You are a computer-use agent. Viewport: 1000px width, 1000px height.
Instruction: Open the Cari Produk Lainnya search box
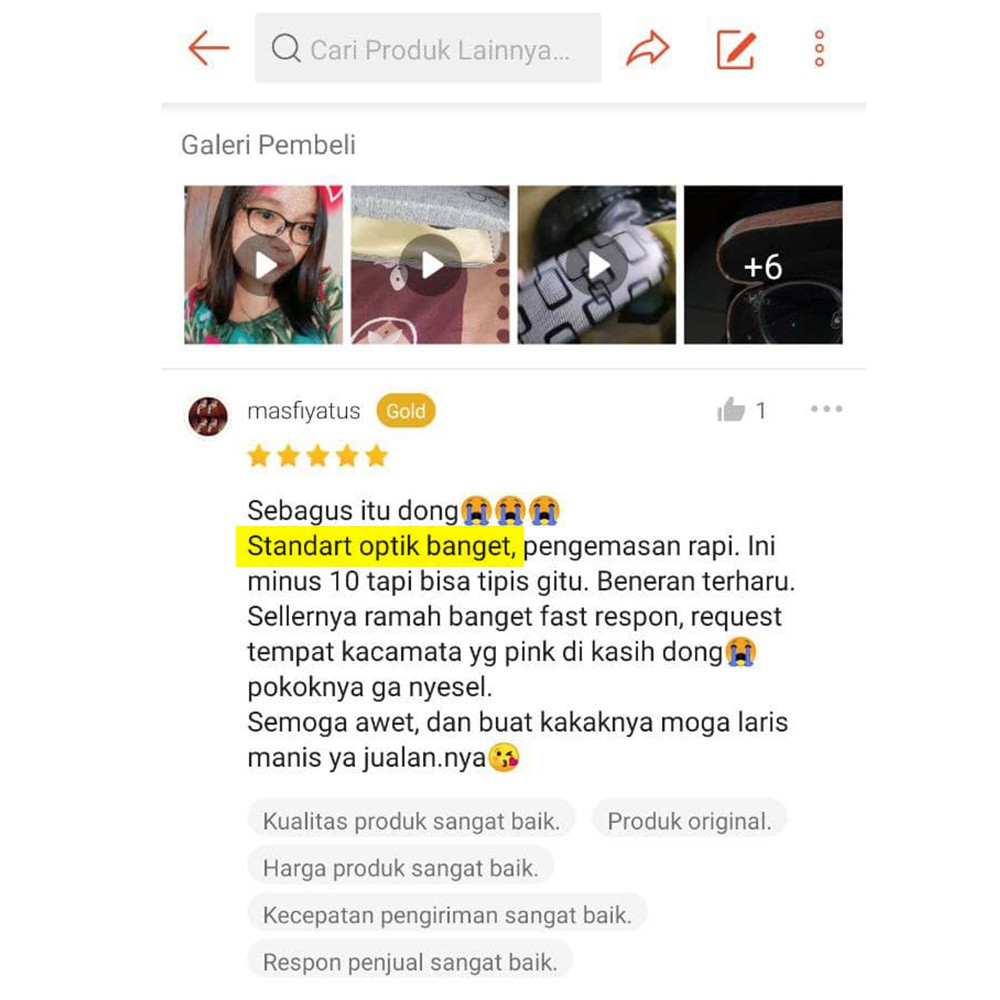(x=428, y=48)
